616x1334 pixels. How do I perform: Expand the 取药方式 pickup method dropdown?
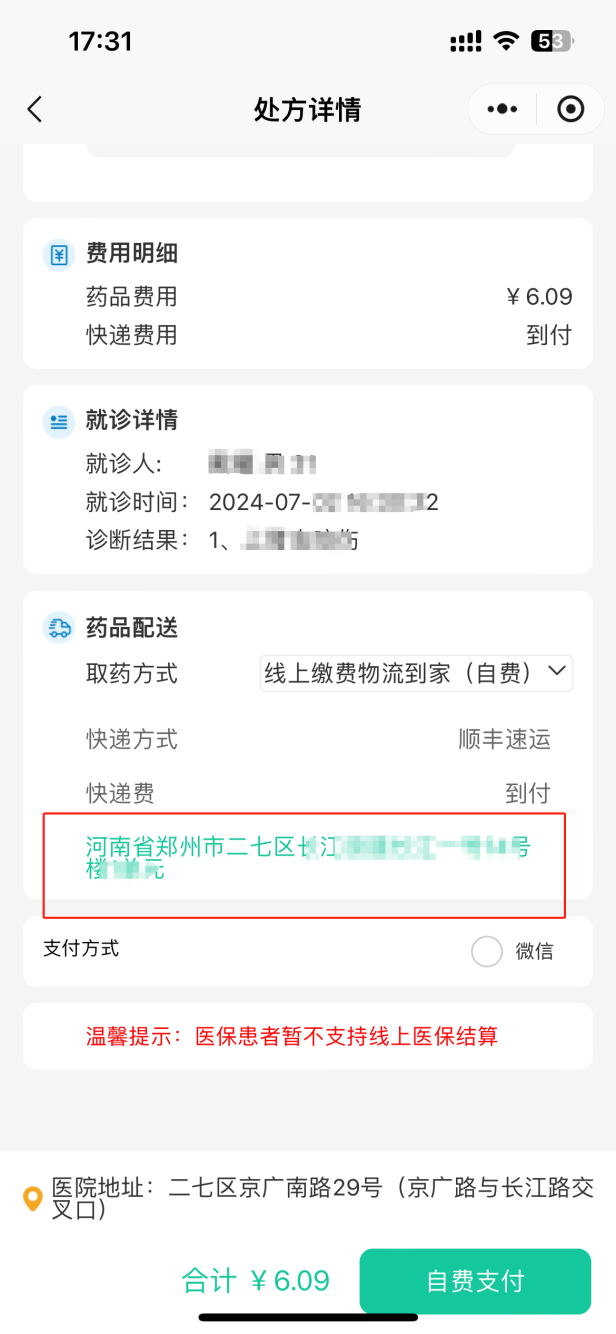416,674
